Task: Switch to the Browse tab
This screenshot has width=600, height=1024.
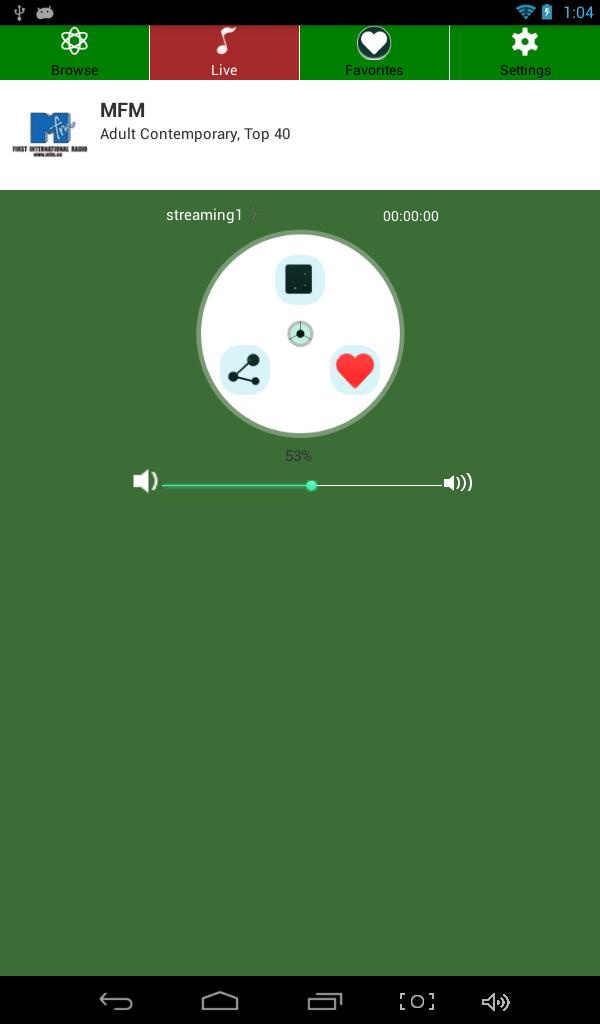Action: point(75,52)
